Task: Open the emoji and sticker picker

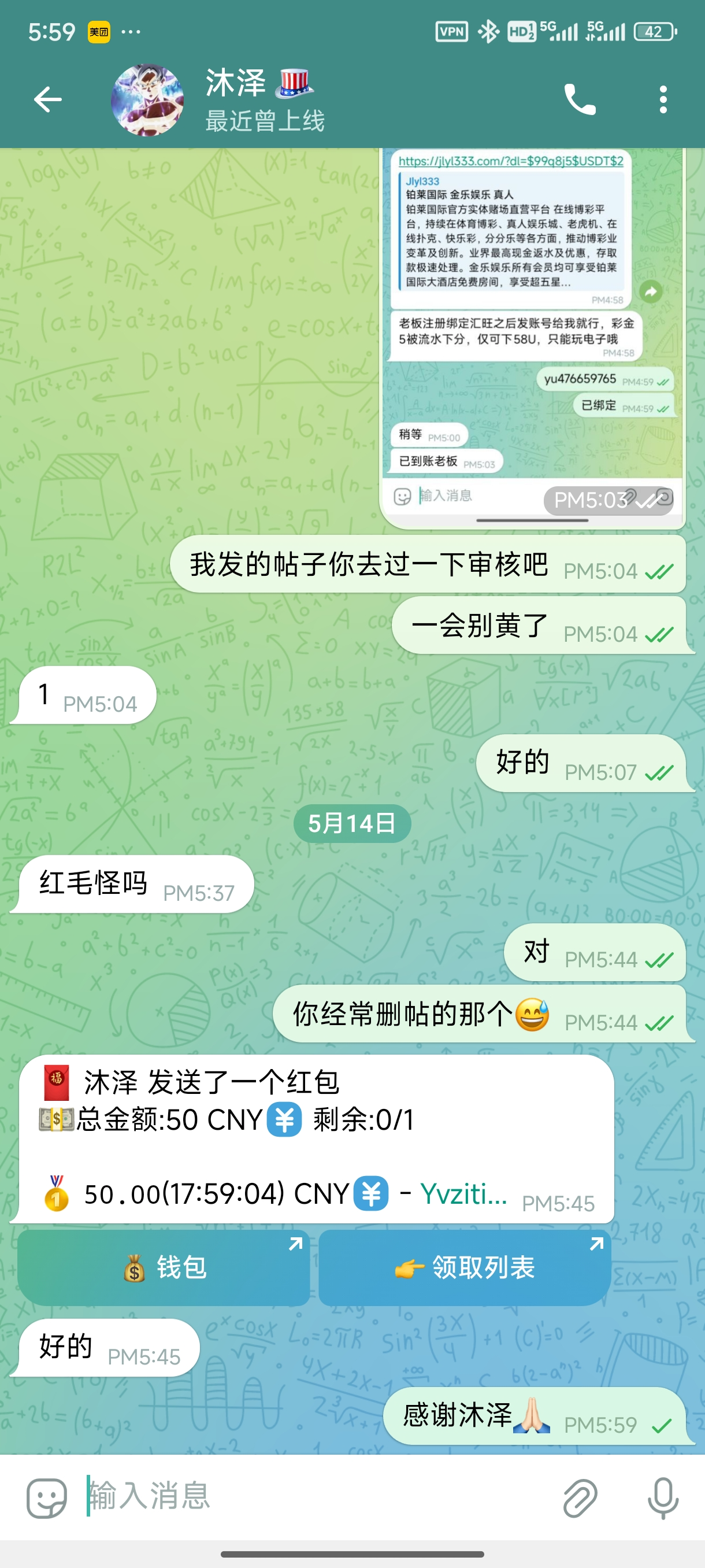Action: click(46, 1497)
